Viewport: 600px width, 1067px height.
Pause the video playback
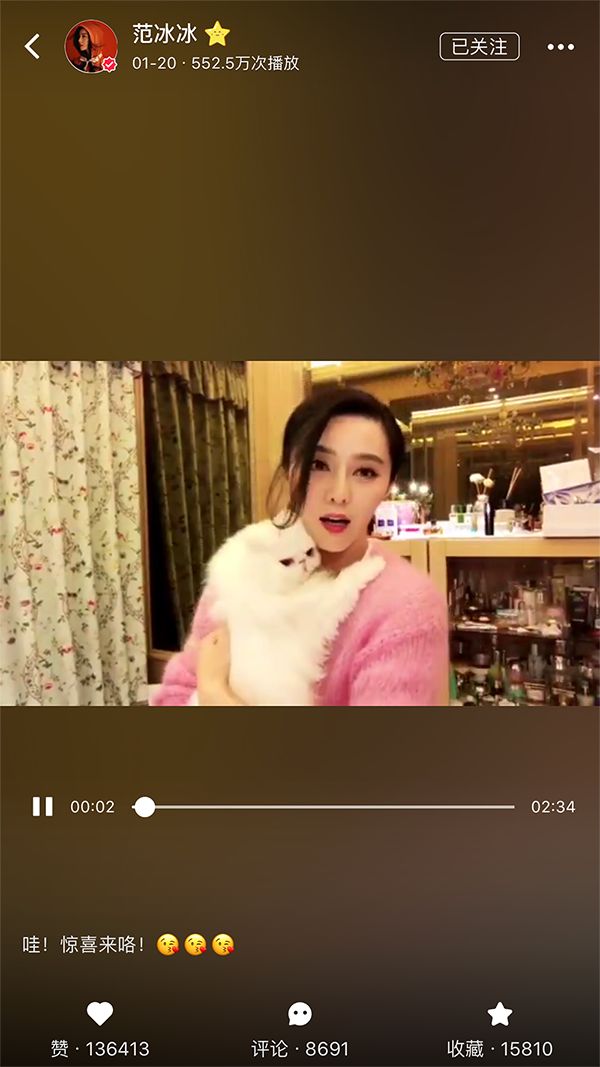[42, 806]
